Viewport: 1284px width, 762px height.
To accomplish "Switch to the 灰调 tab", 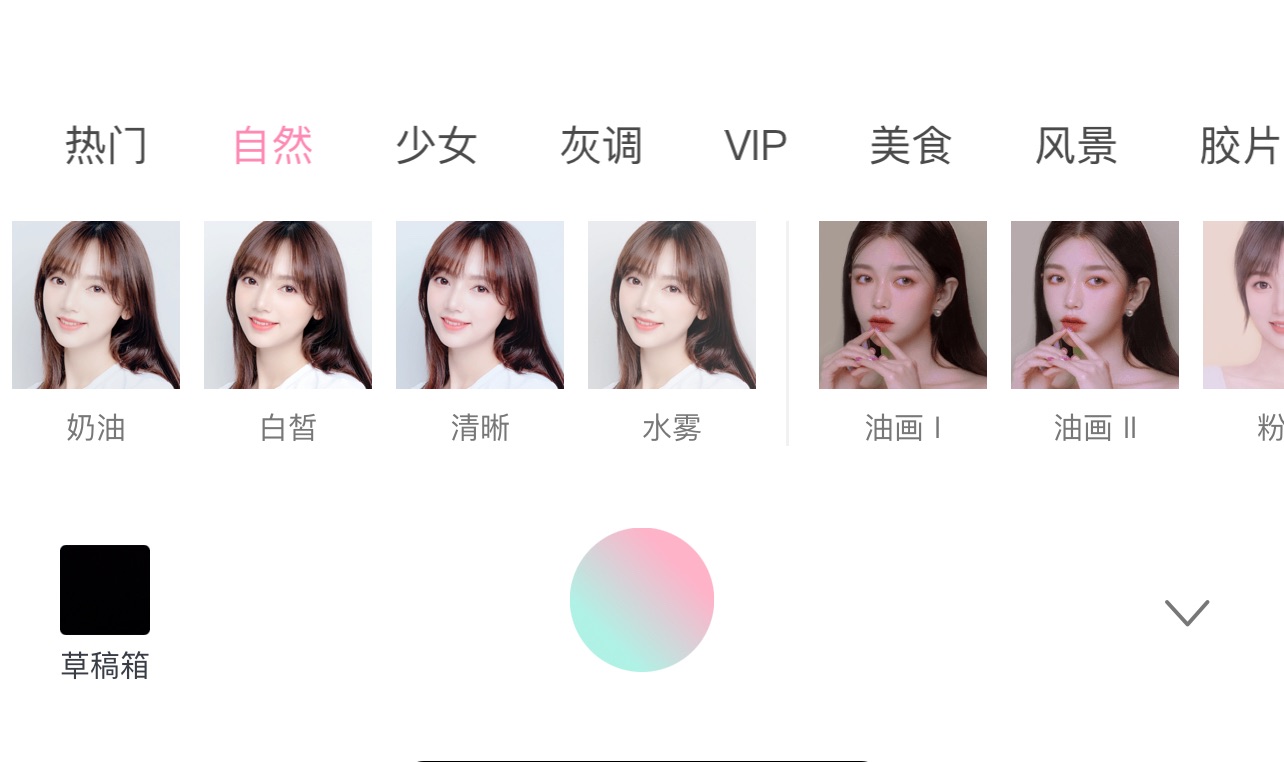I will coord(600,146).
